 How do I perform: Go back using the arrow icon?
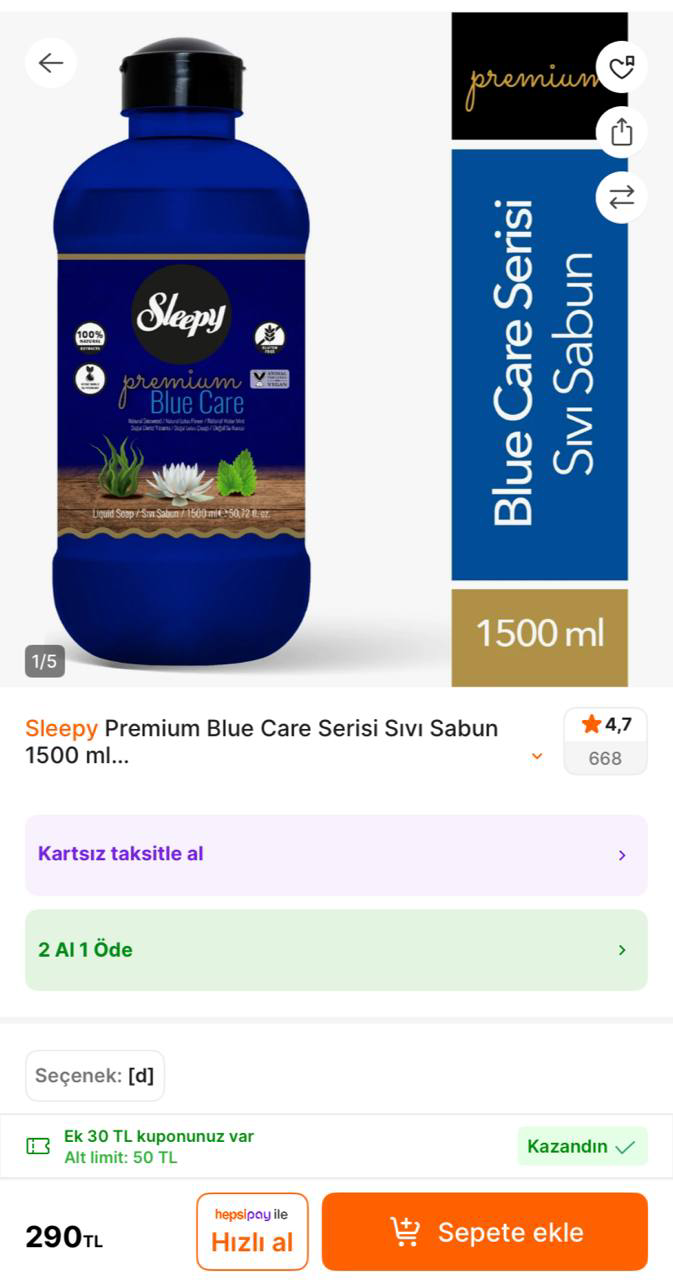coord(50,63)
